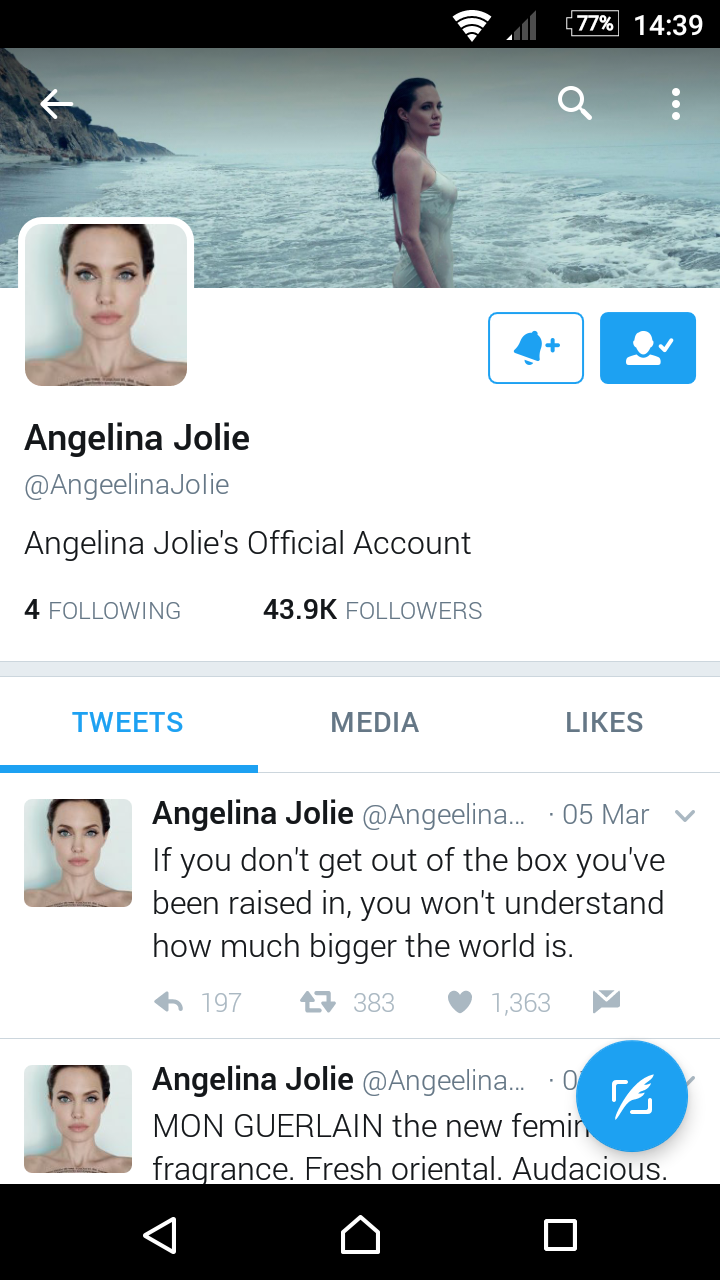Expand the dropdown arrow on the 05 Mar tweet

685,816
